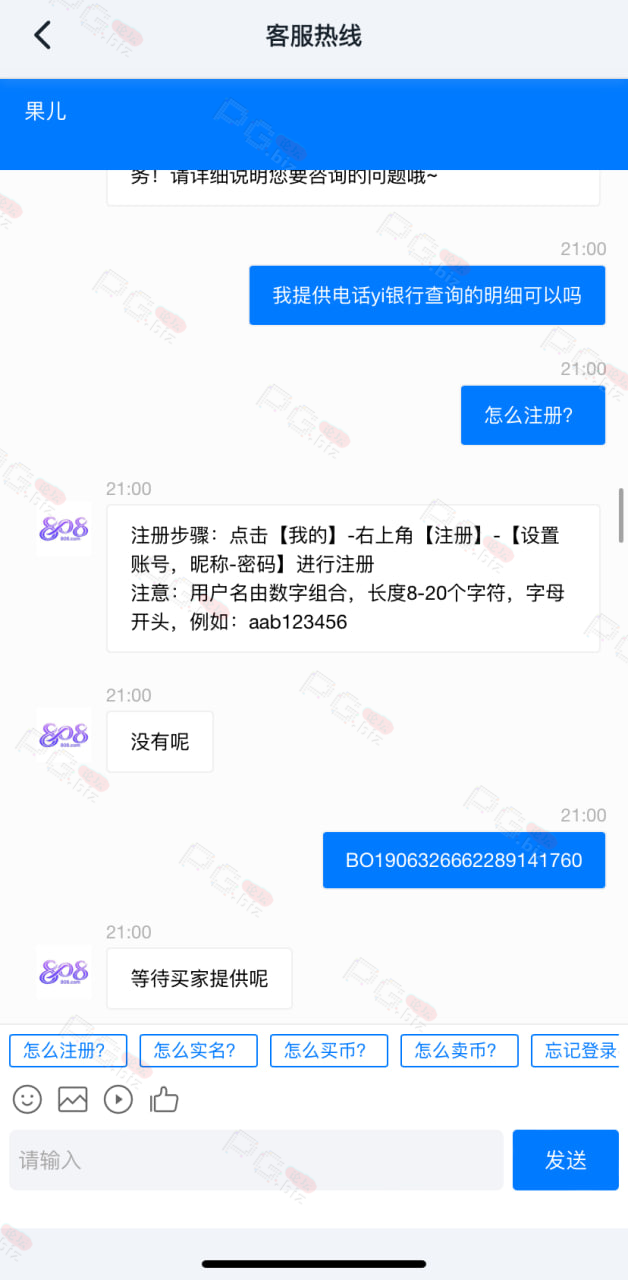
Task: Select the 怎么实名? quick reply chip
Action: [x=199, y=1051]
